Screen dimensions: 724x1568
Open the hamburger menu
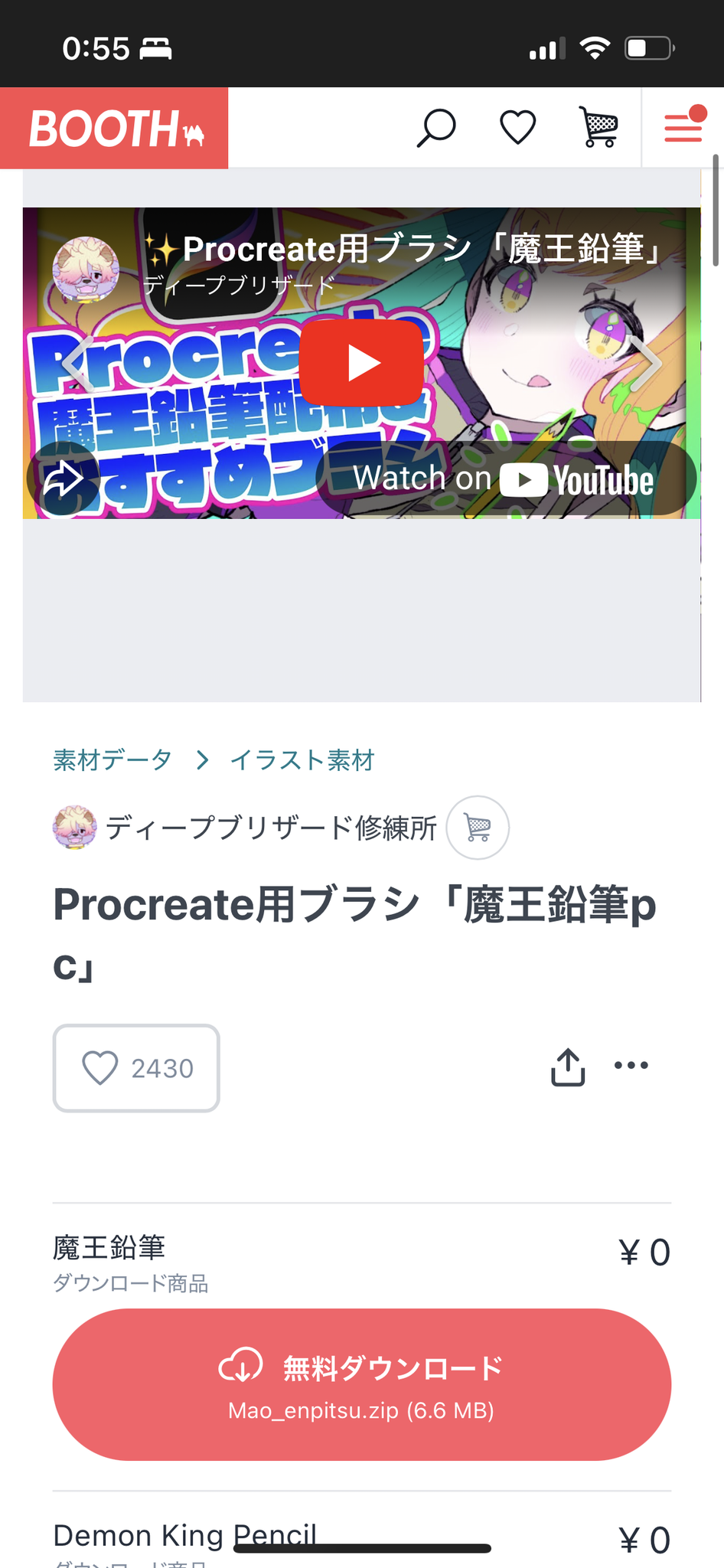pos(683,127)
